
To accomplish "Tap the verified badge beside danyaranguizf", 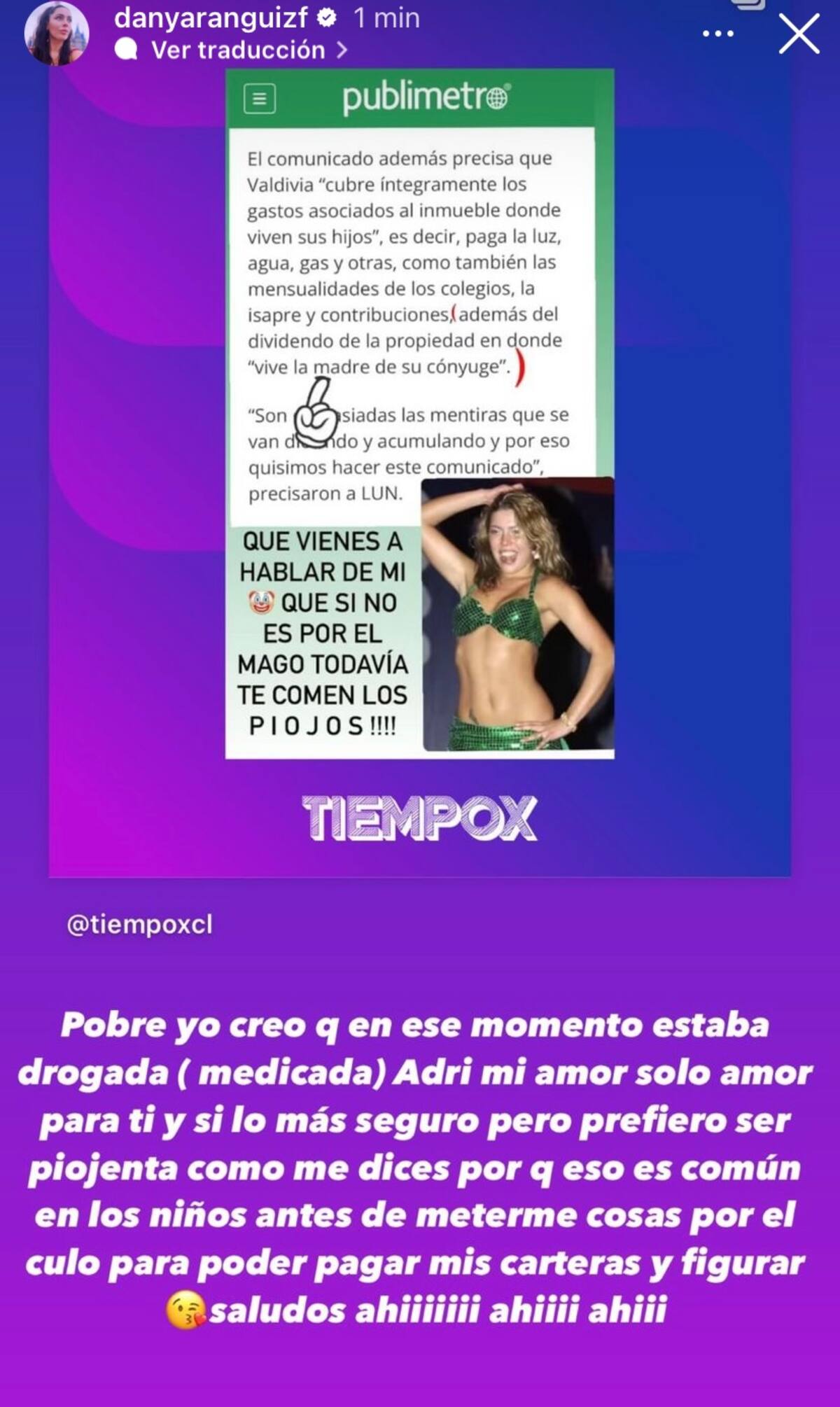I will coord(325,19).
